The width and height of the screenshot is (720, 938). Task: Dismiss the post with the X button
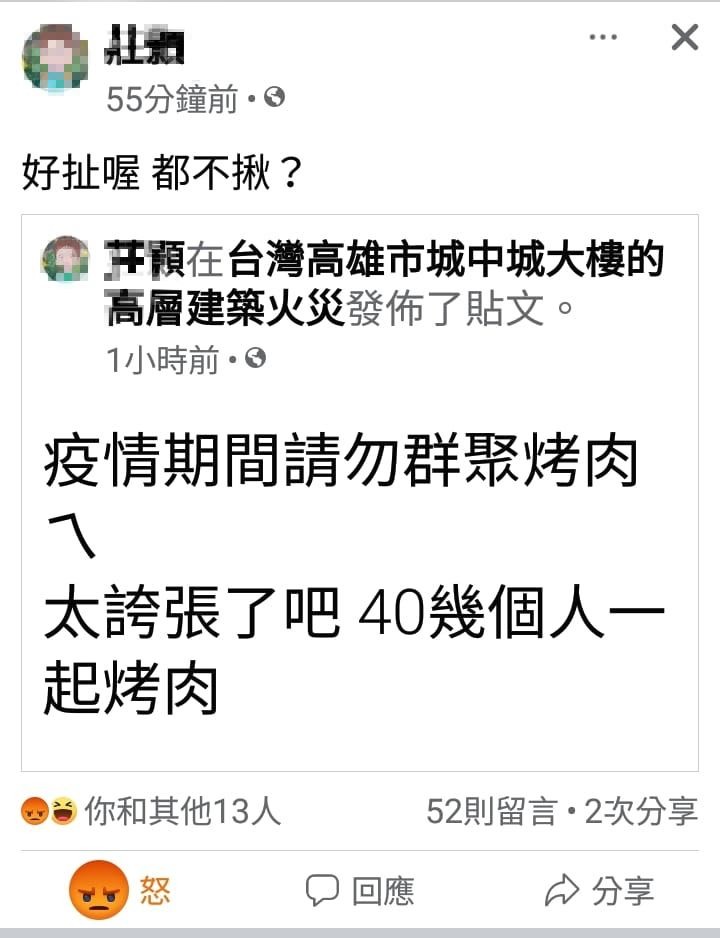coord(685,38)
